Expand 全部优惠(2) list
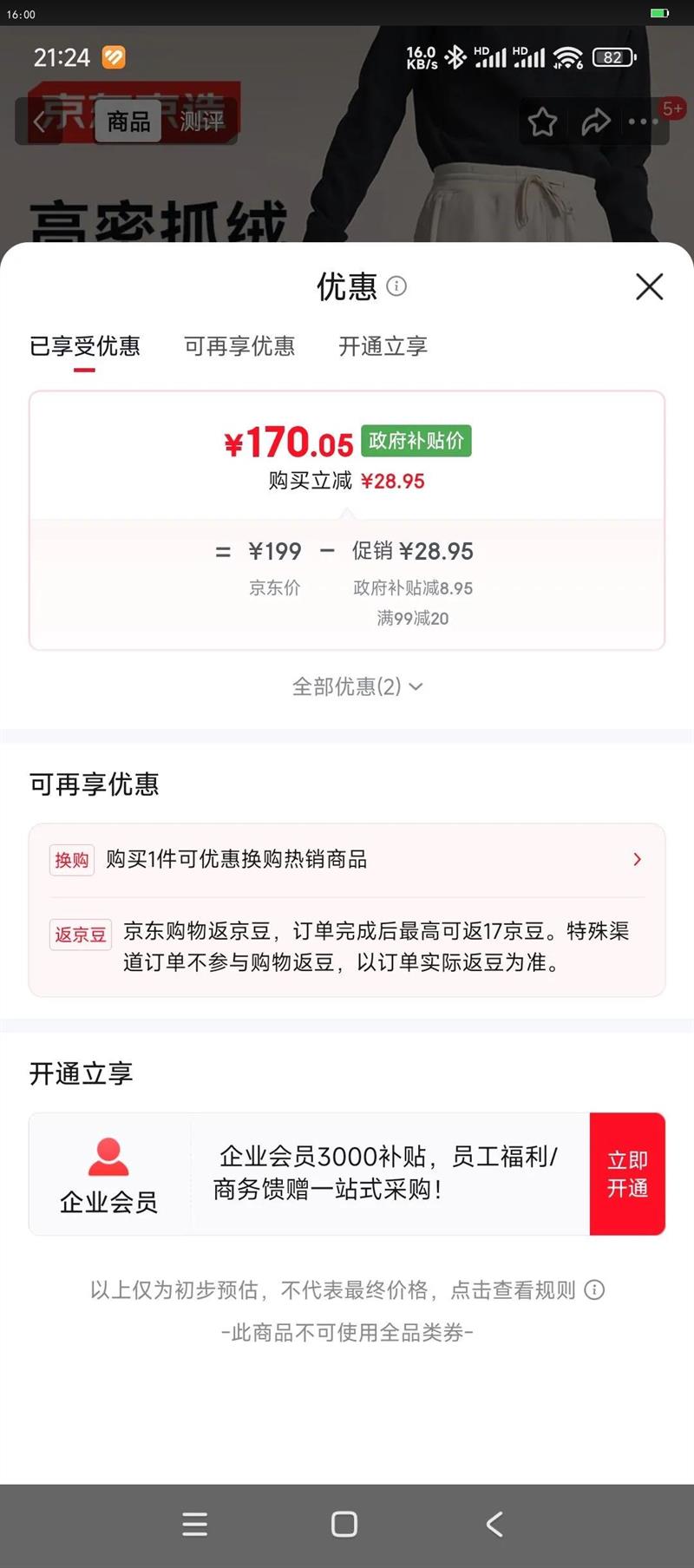This screenshot has height=1568, width=694. click(x=357, y=686)
